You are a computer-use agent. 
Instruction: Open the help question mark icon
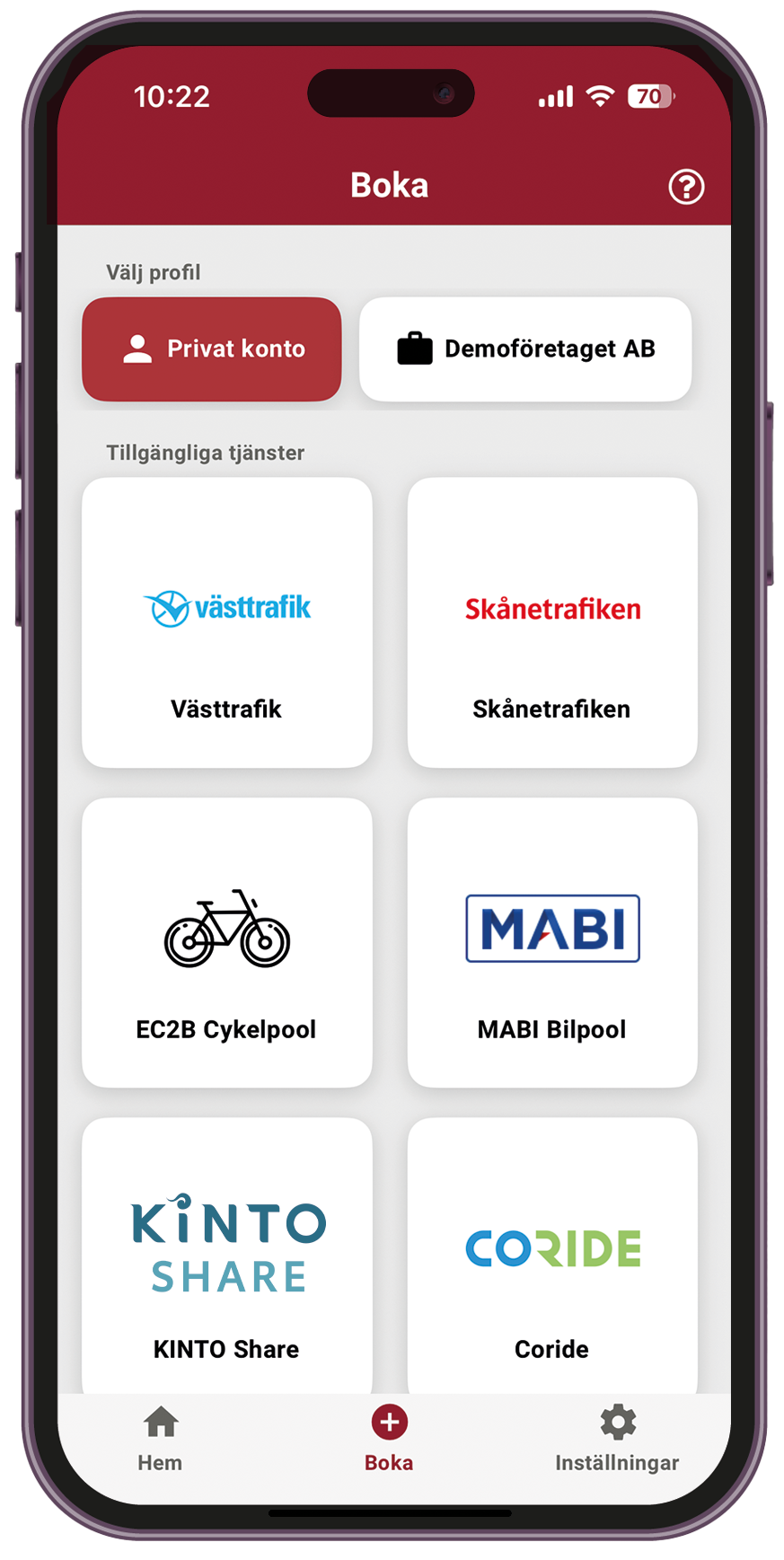click(x=686, y=187)
